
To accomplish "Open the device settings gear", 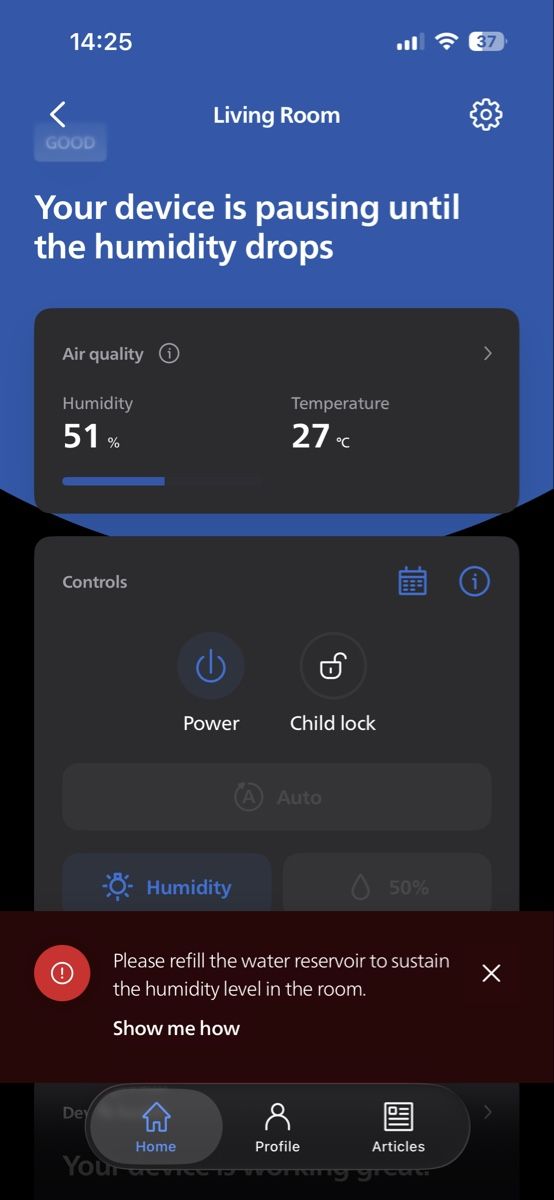I will (486, 115).
